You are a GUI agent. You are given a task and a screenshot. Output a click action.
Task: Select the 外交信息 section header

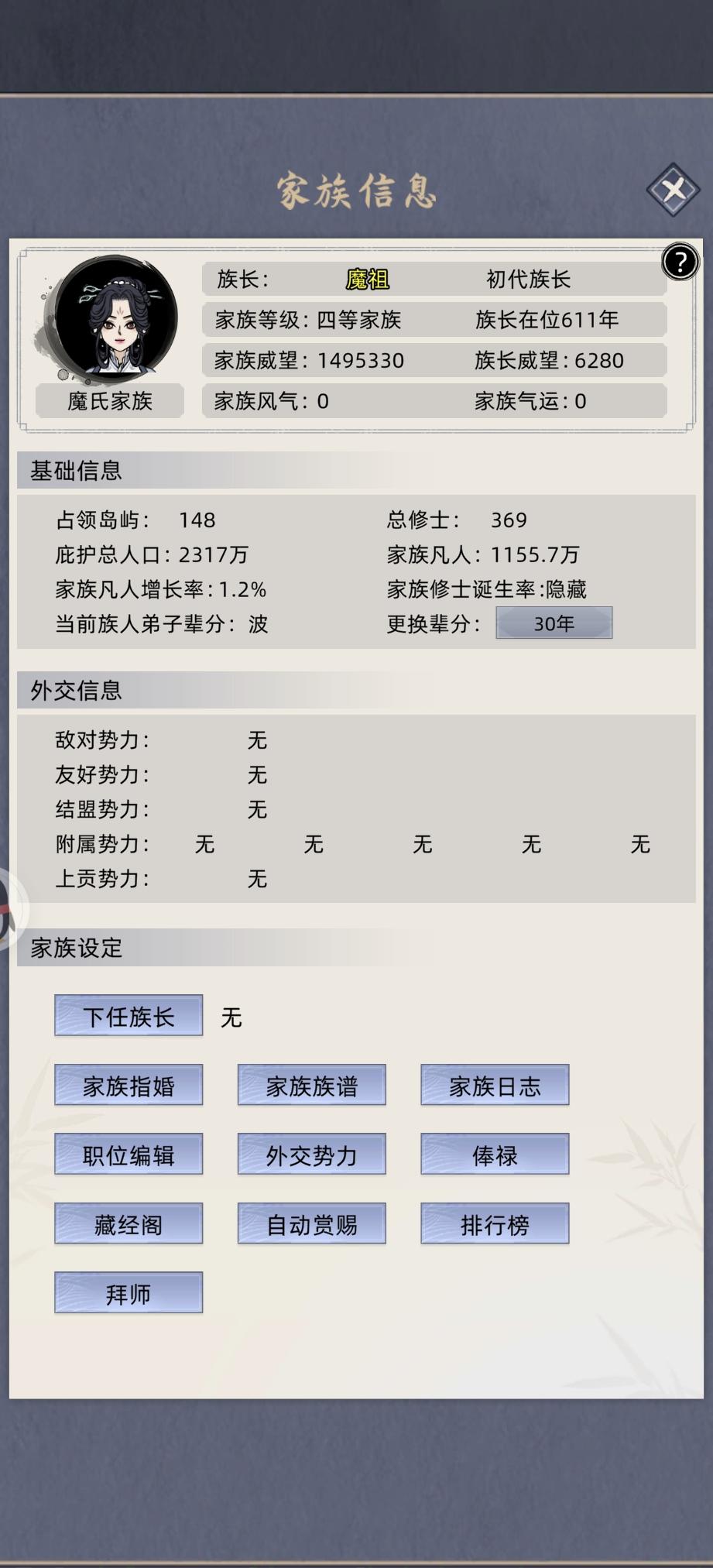[75, 691]
